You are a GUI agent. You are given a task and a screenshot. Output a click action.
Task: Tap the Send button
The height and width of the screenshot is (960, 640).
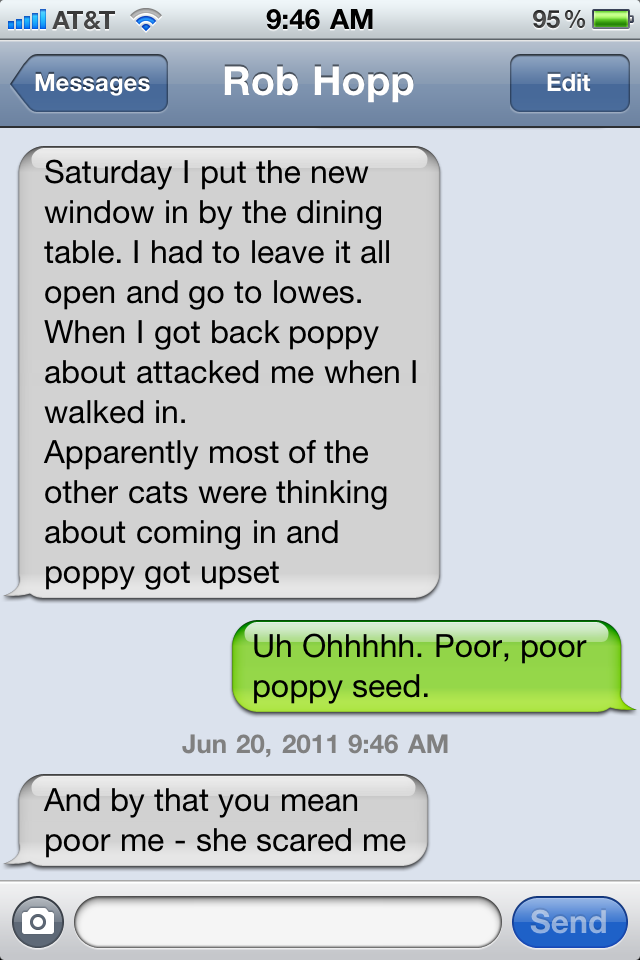[x=568, y=921]
